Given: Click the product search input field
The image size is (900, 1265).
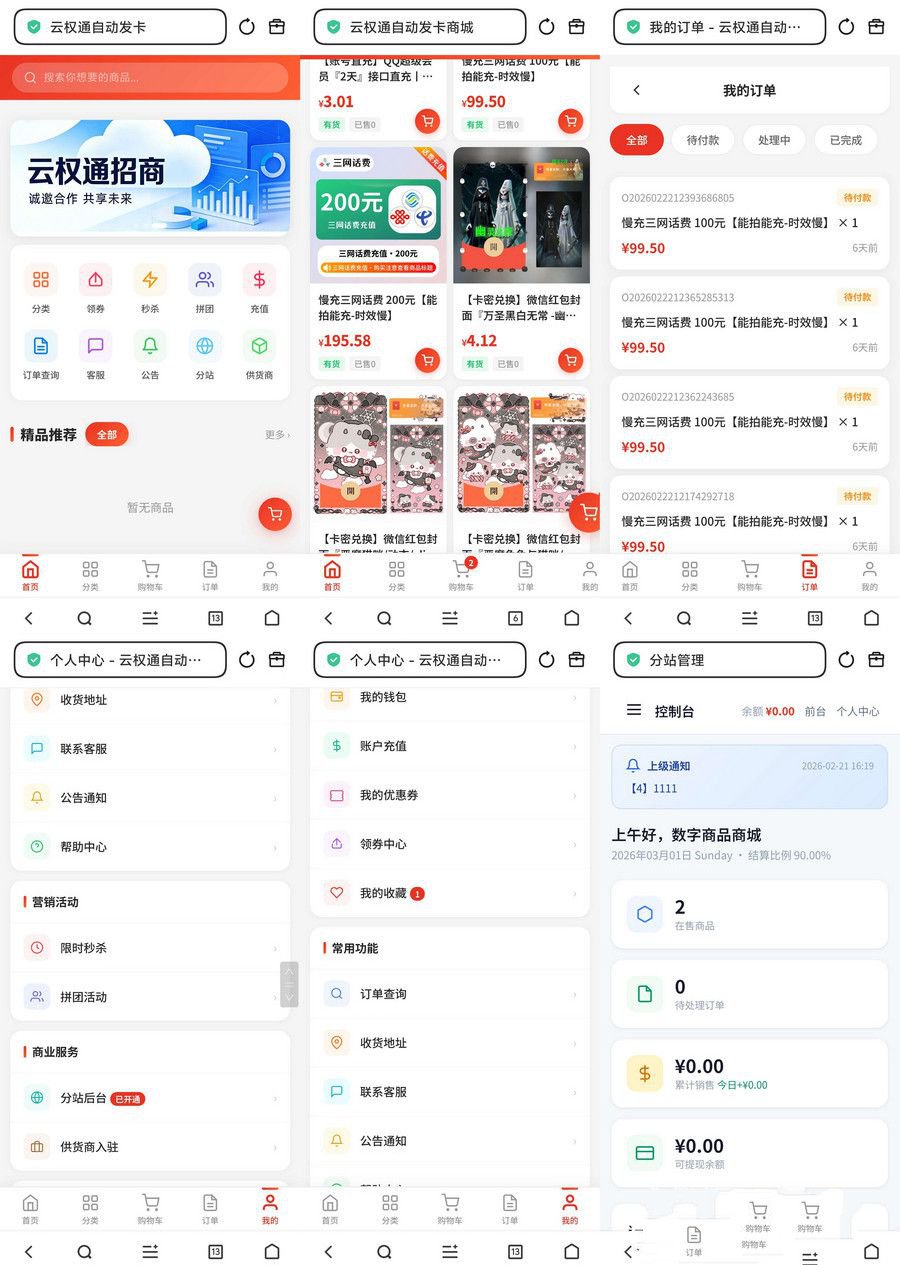Looking at the screenshot, I should pyautogui.click(x=150, y=77).
